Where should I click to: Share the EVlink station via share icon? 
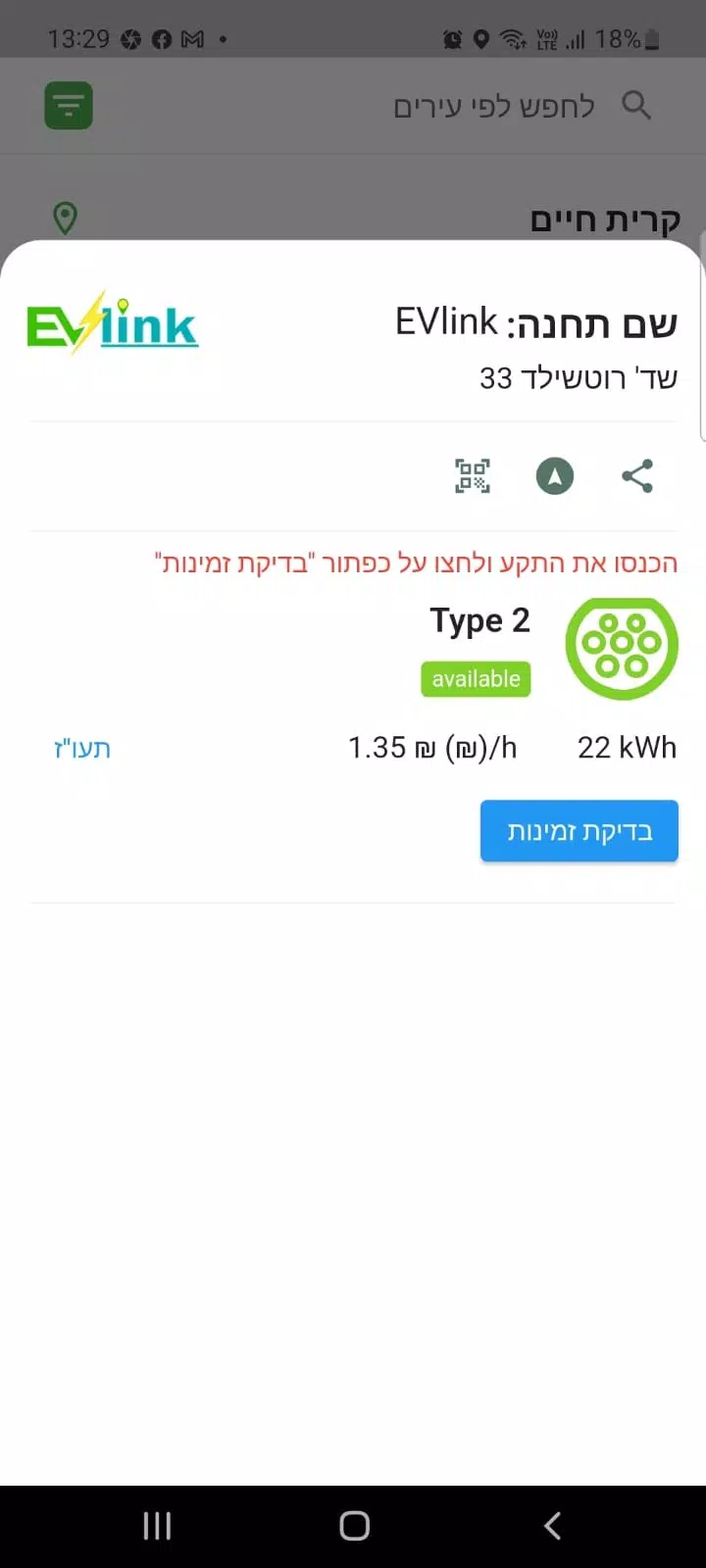[x=637, y=476]
